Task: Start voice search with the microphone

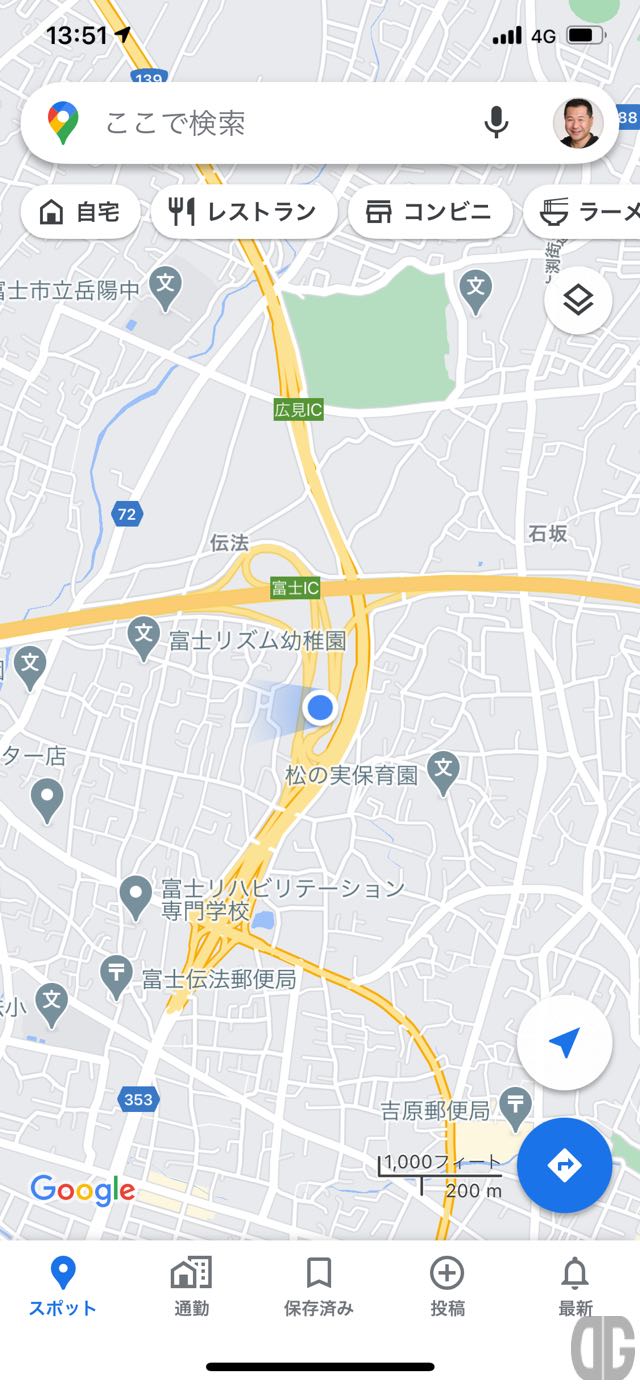Action: [x=496, y=123]
